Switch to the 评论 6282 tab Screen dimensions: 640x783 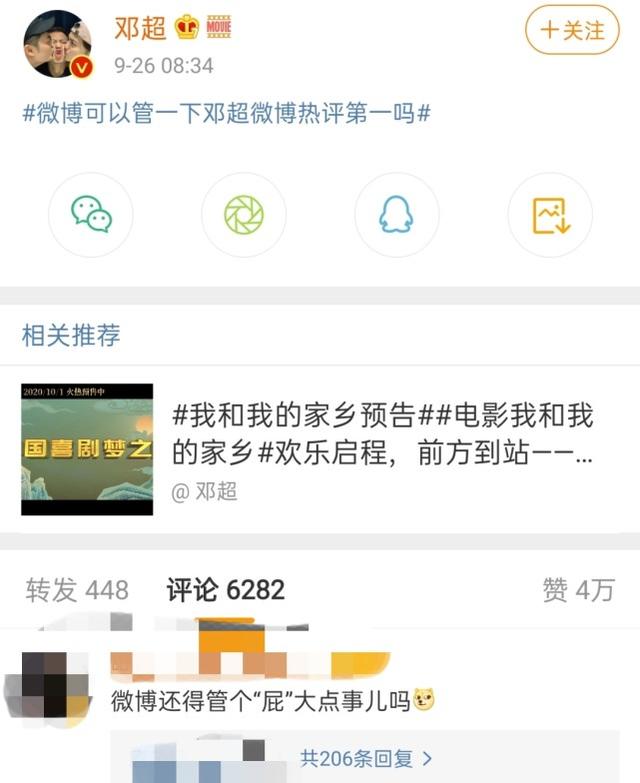pos(225,590)
